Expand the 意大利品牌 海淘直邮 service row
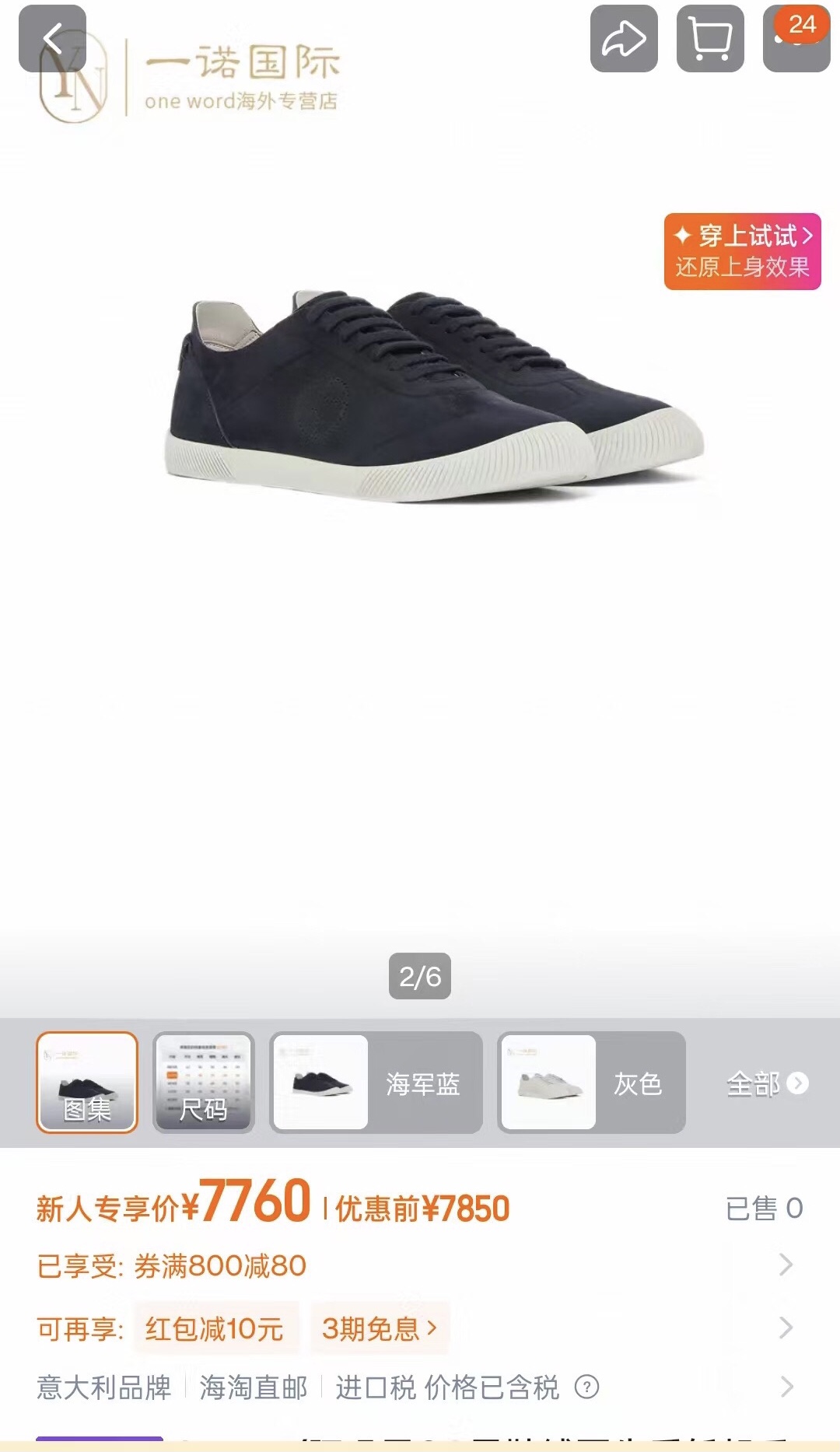The image size is (840, 1452). [x=420, y=1387]
